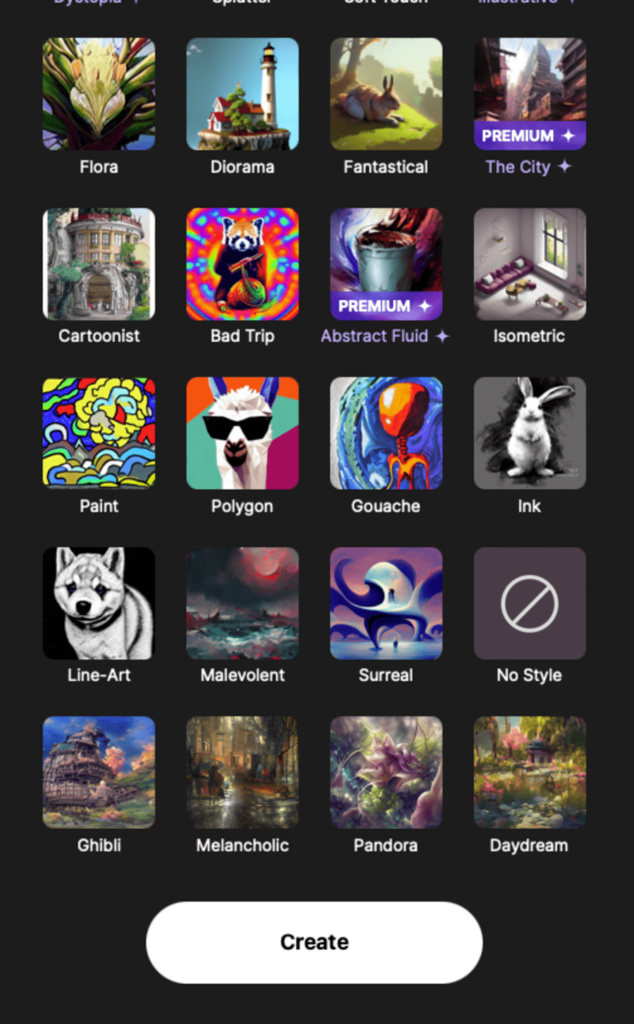This screenshot has height=1024, width=634.
Task: Pick the Ink style
Action: coord(530,433)
